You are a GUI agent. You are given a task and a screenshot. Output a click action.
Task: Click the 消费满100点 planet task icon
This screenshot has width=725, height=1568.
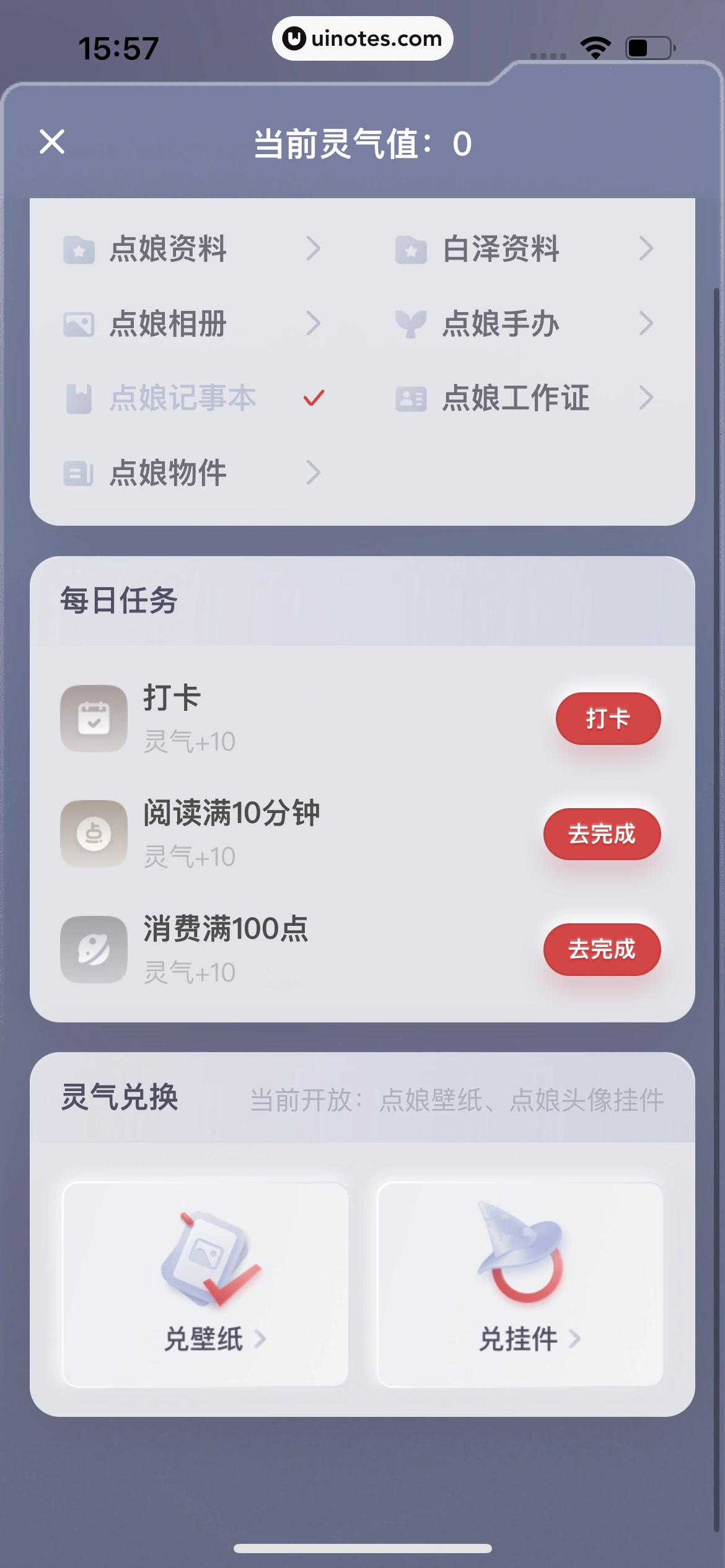coord(94,949)
